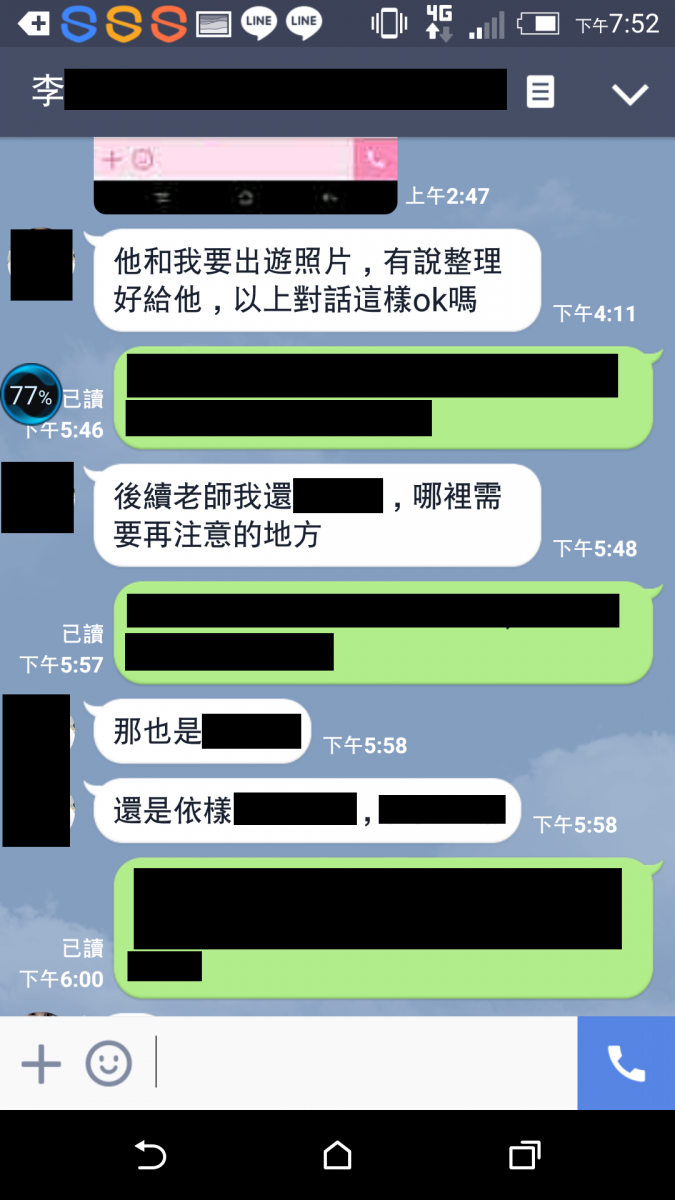
Task: Open the recent apps view
Action: 524,1156
